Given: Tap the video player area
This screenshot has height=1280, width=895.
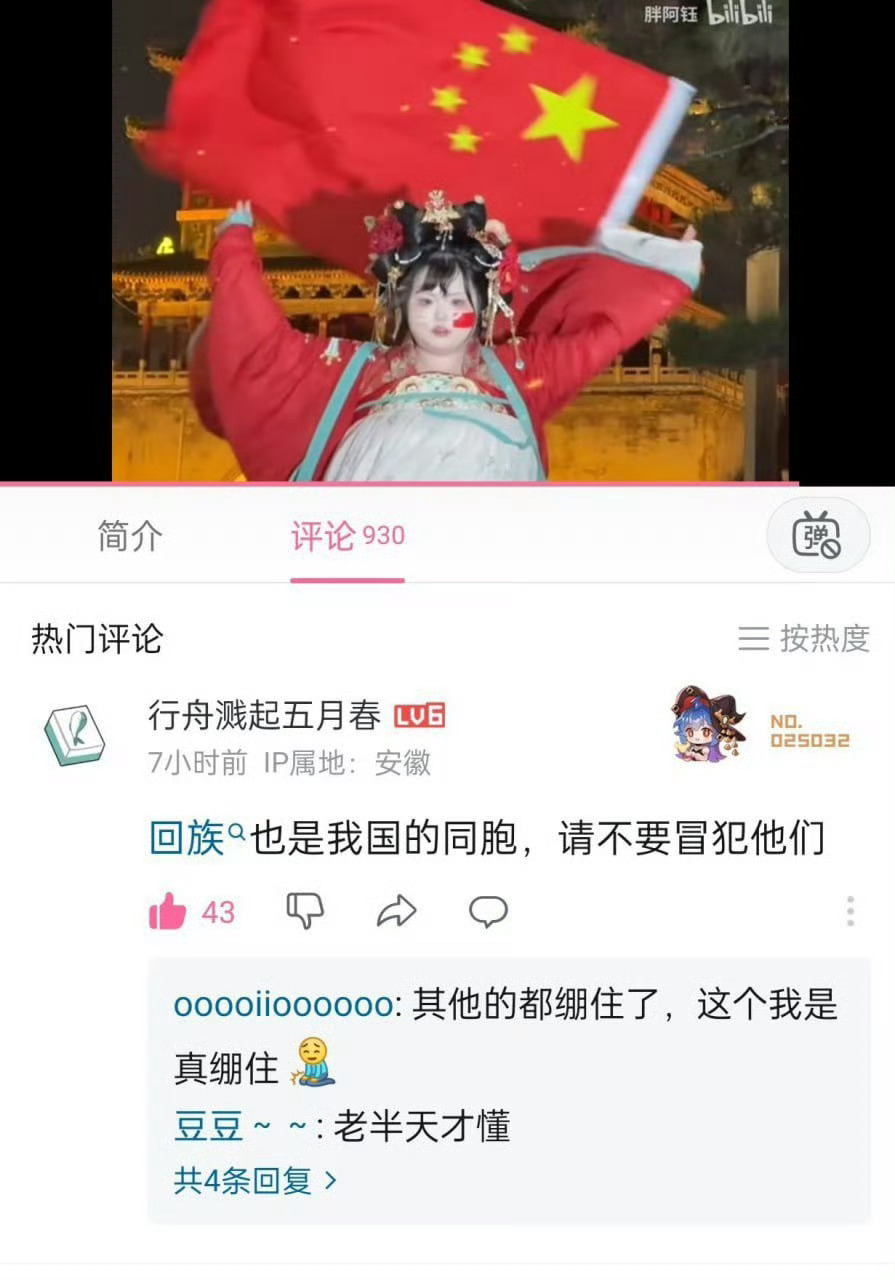Looking at the screenshot, I should point(449,240).
